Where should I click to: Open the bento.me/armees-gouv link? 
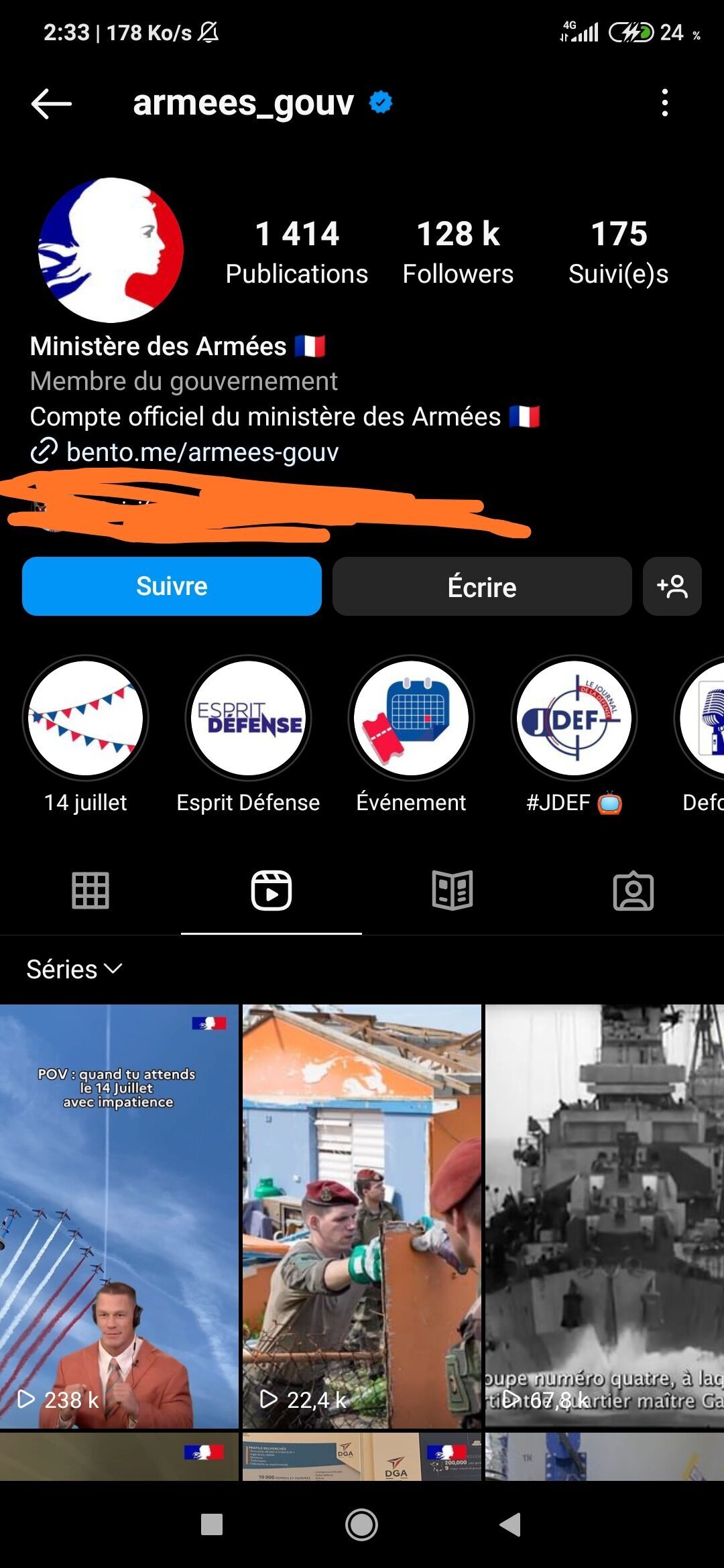click(202, 452)
